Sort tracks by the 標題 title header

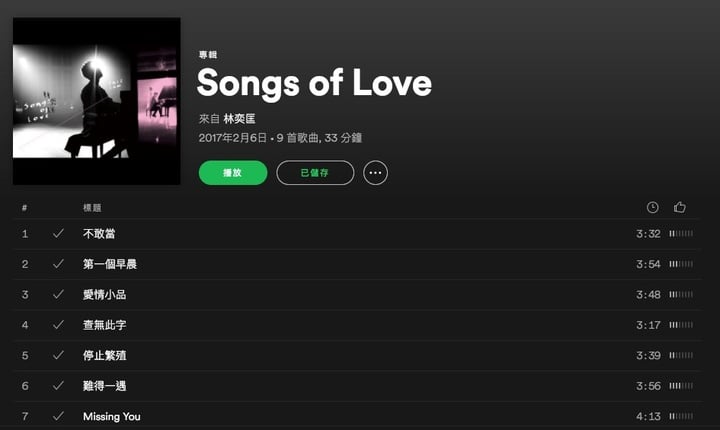pyautogui.click(x=92, y=207)
